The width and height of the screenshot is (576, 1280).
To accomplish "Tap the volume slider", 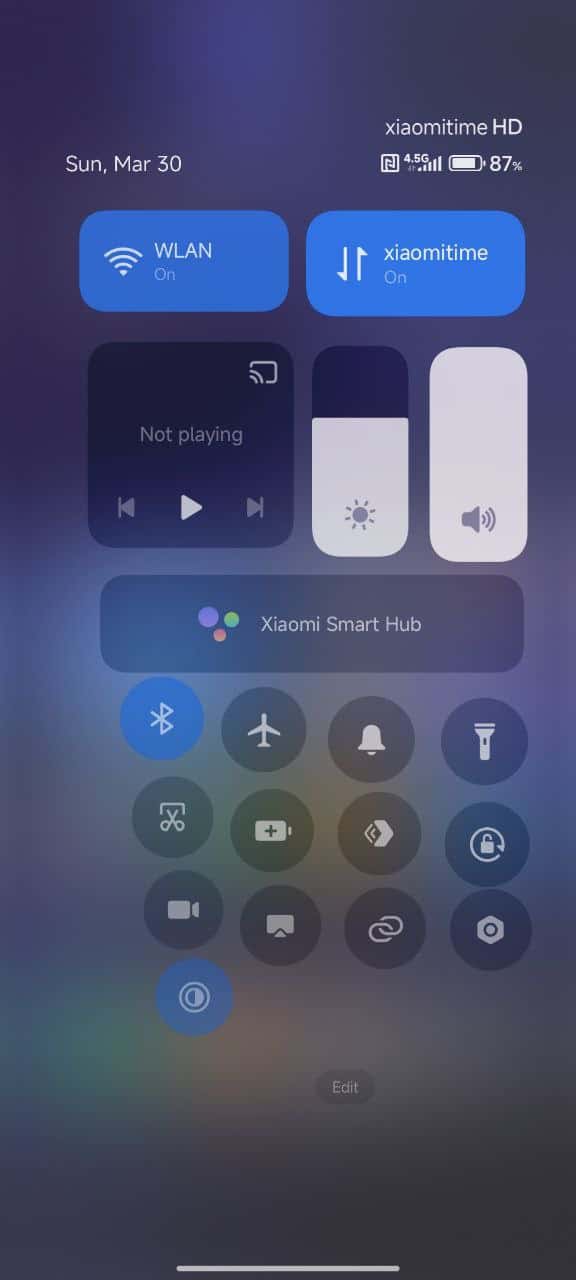I will [x=478, y=454].
